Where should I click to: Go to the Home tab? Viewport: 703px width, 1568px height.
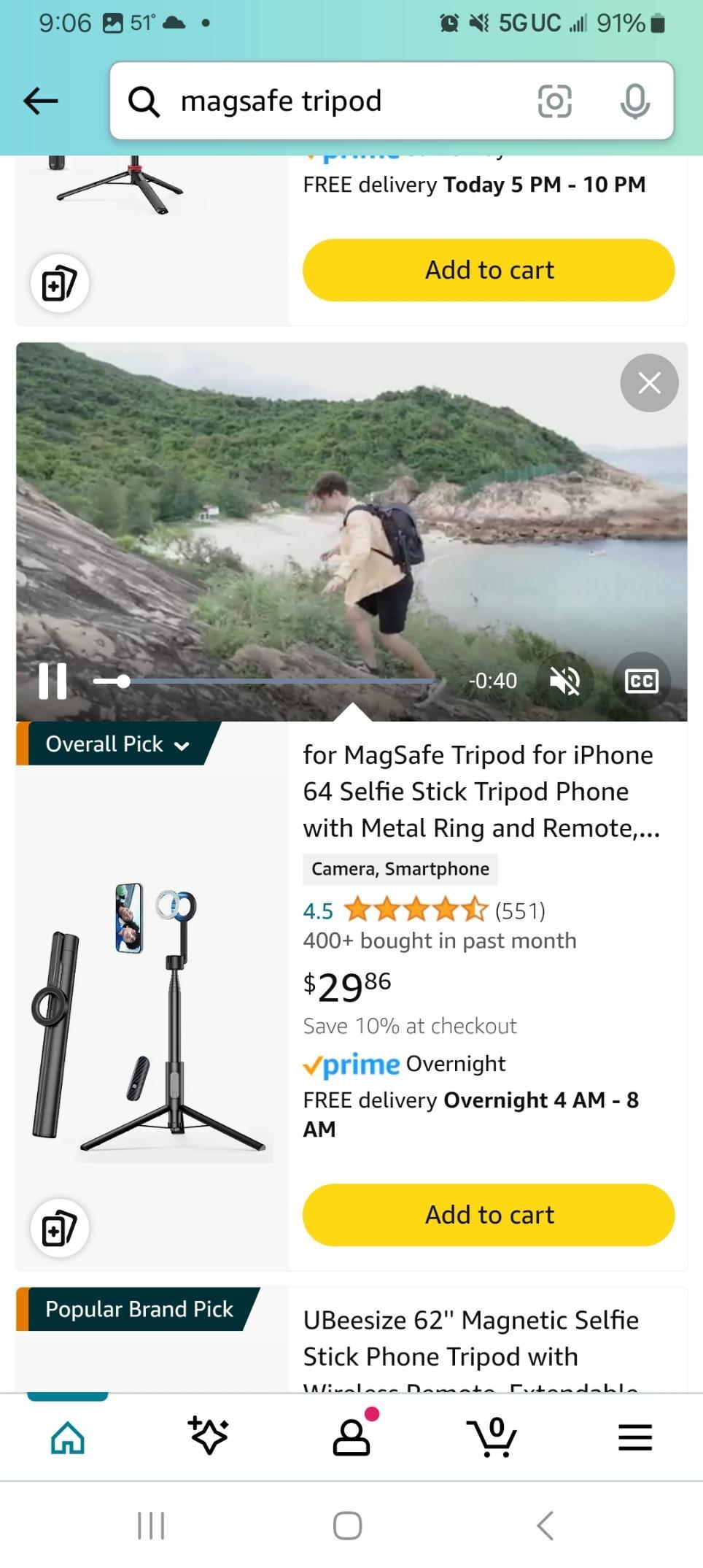click(x=68, y=1437)
